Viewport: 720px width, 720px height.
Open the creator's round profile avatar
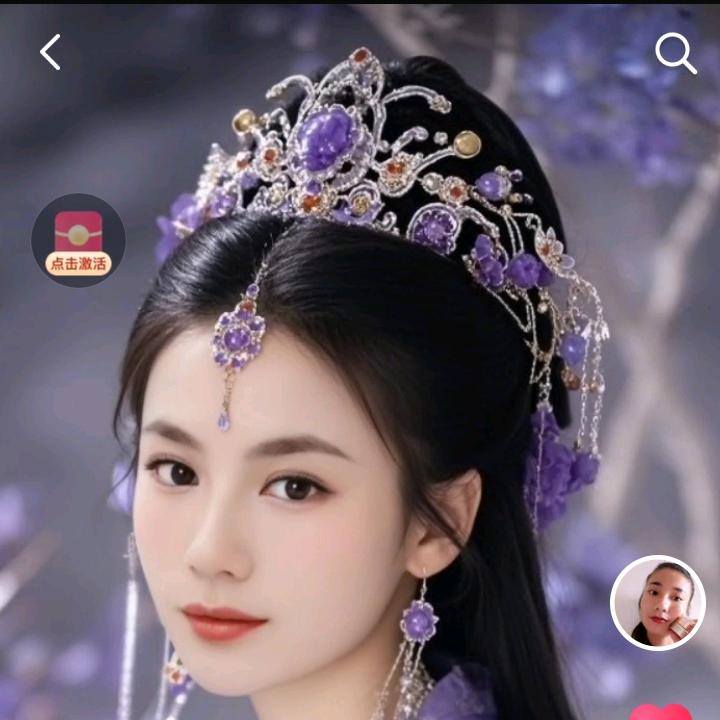[658, 602]
